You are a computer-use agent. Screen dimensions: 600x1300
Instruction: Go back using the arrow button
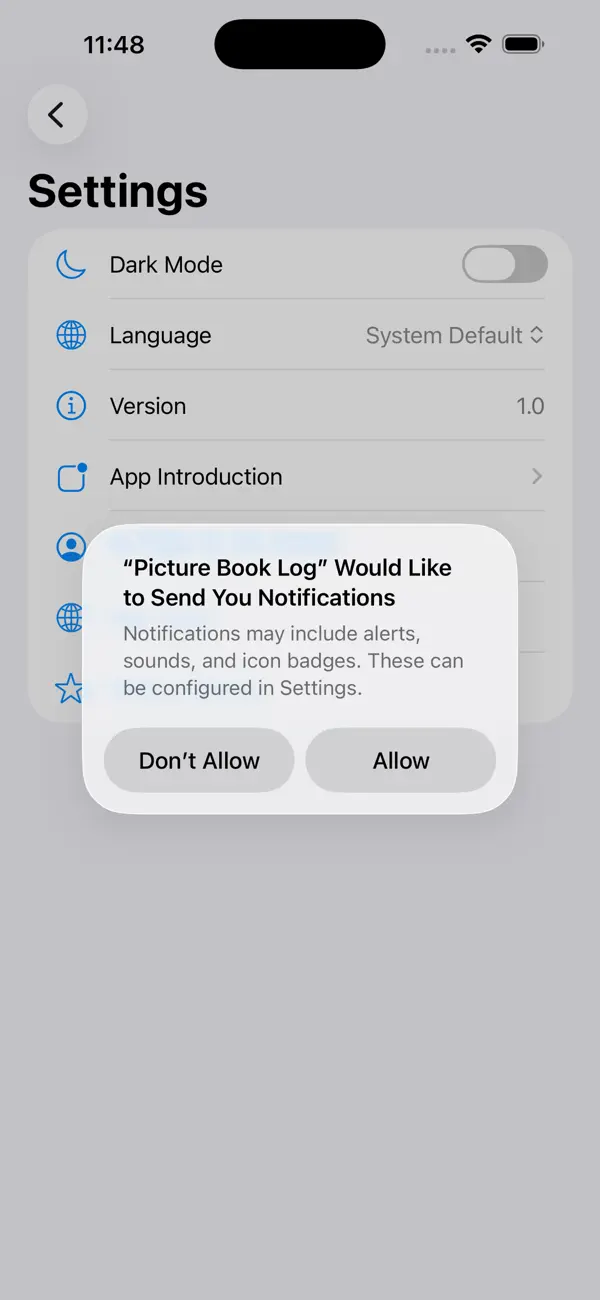tap(57, 115)
